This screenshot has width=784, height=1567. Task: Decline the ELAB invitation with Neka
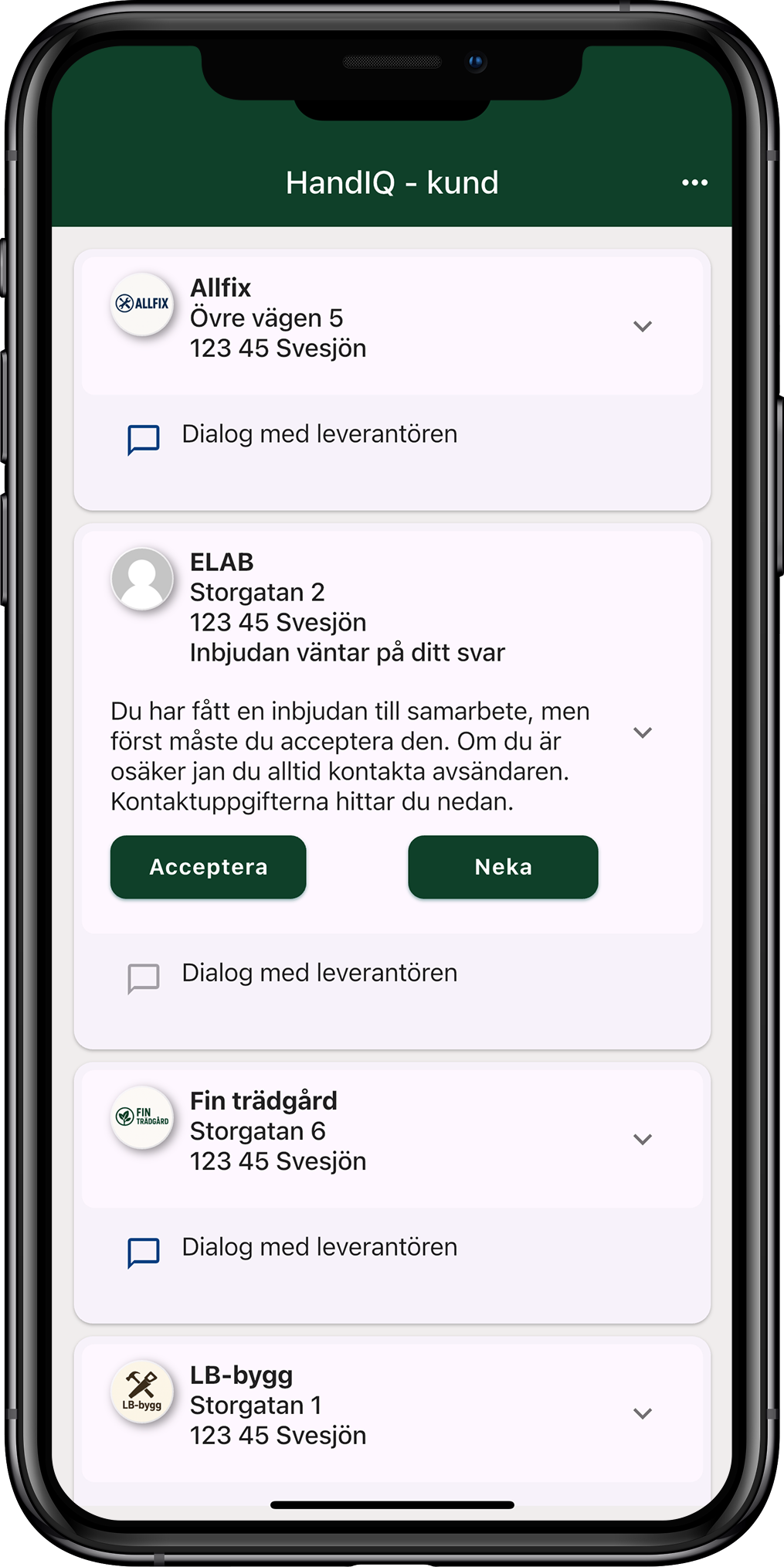pyautogui.click(x=503, y=867)
